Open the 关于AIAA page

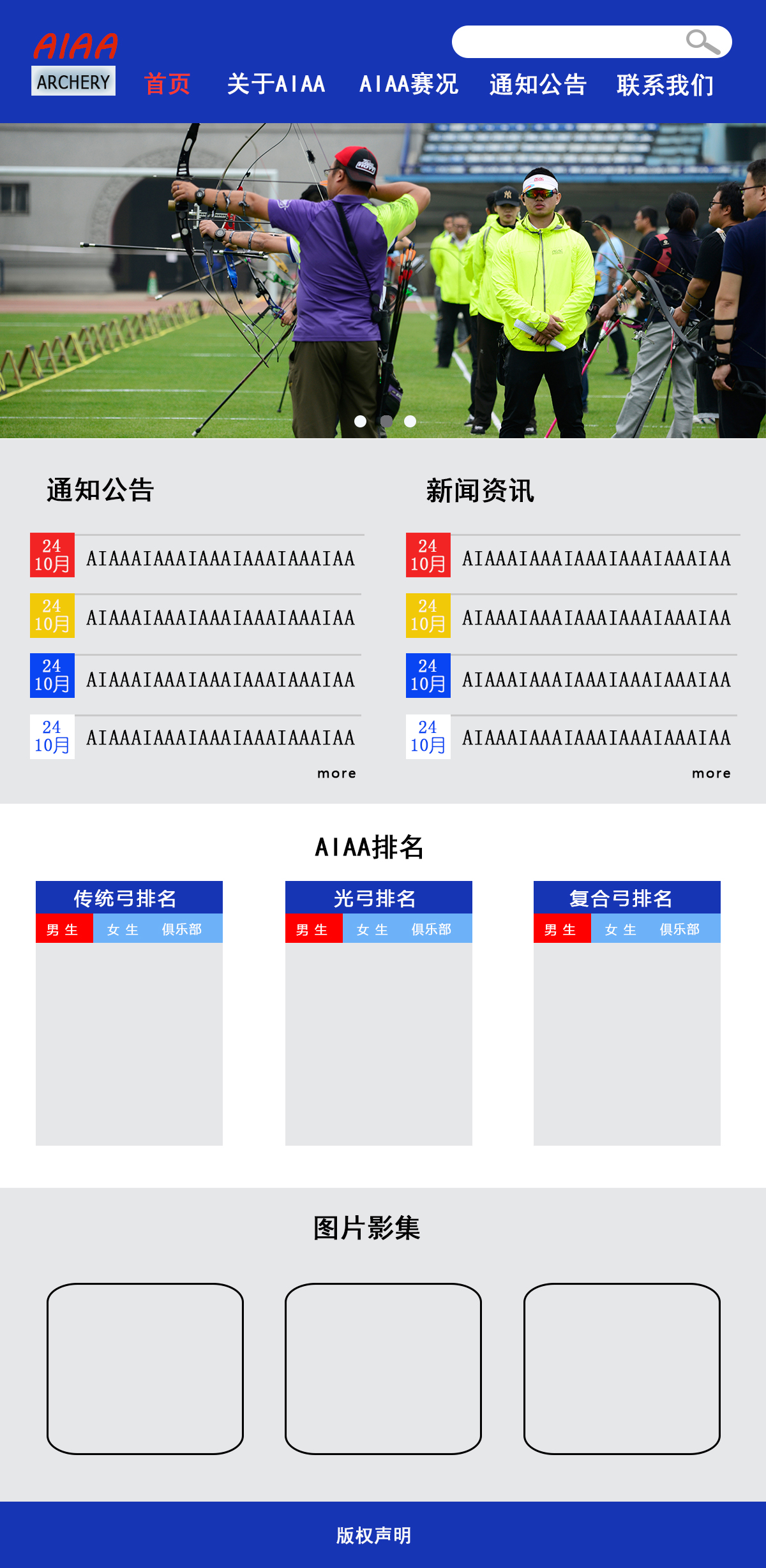tap(276, 84)
